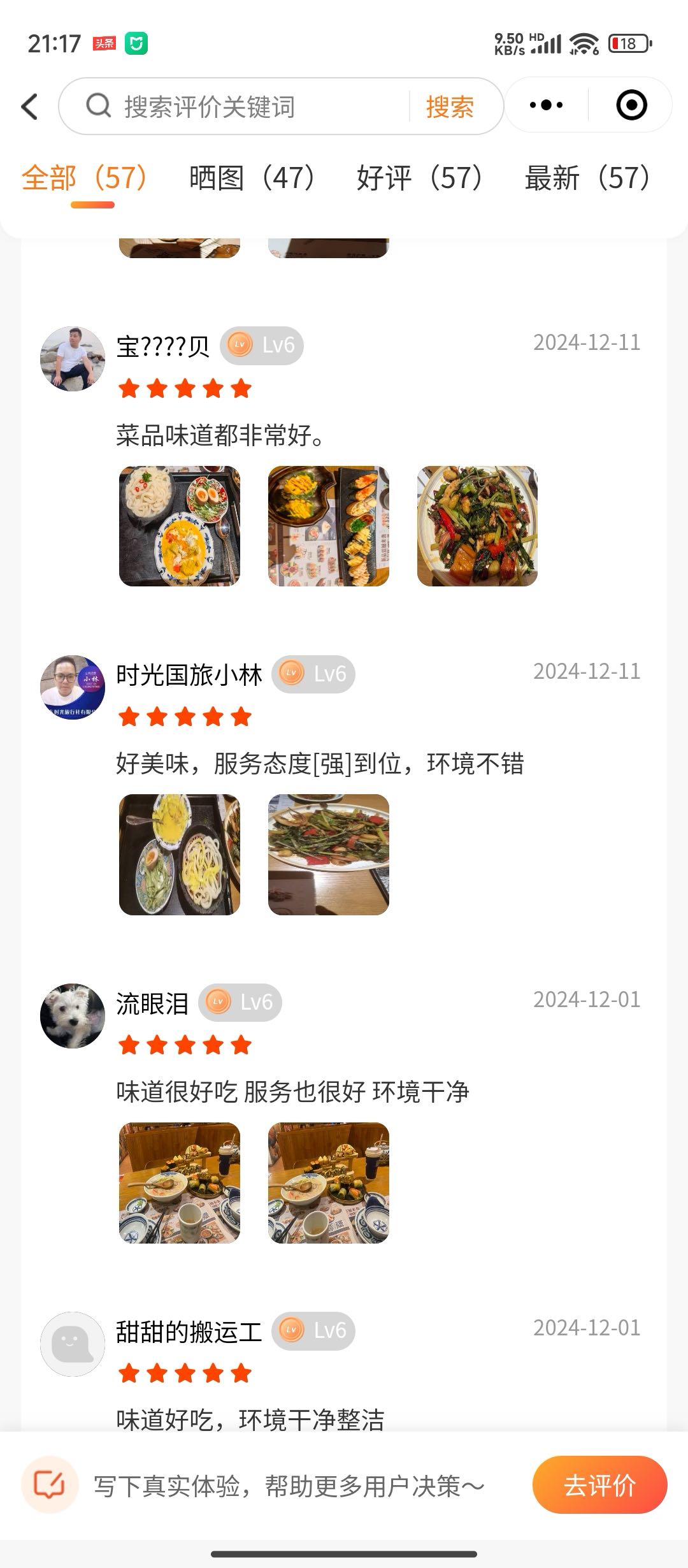Viewport: 688px width, 1568px height.
Task: Switch to the 好评 (57) tab
Action: (420, 178)
